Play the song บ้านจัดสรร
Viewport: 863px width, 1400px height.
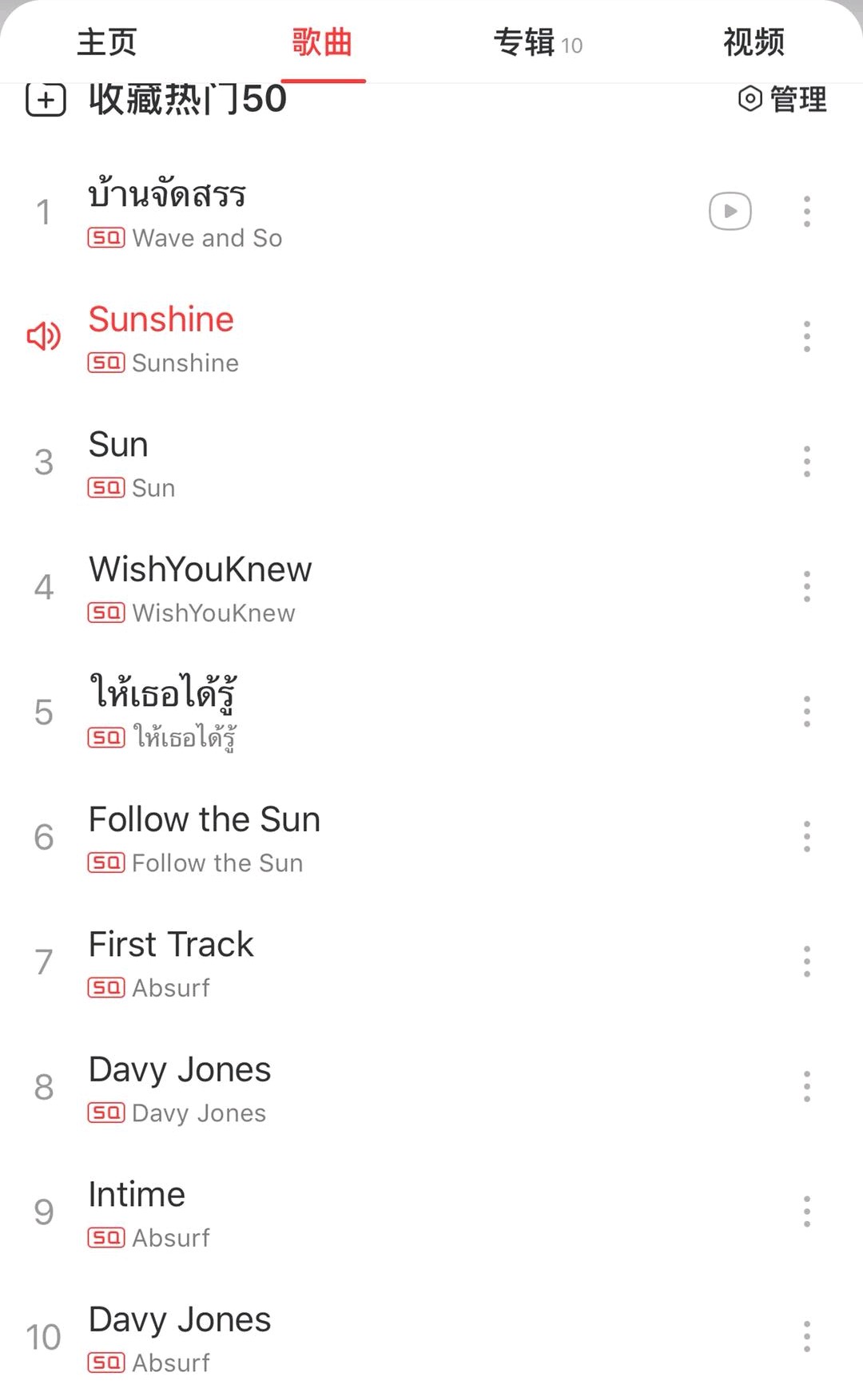729,211
